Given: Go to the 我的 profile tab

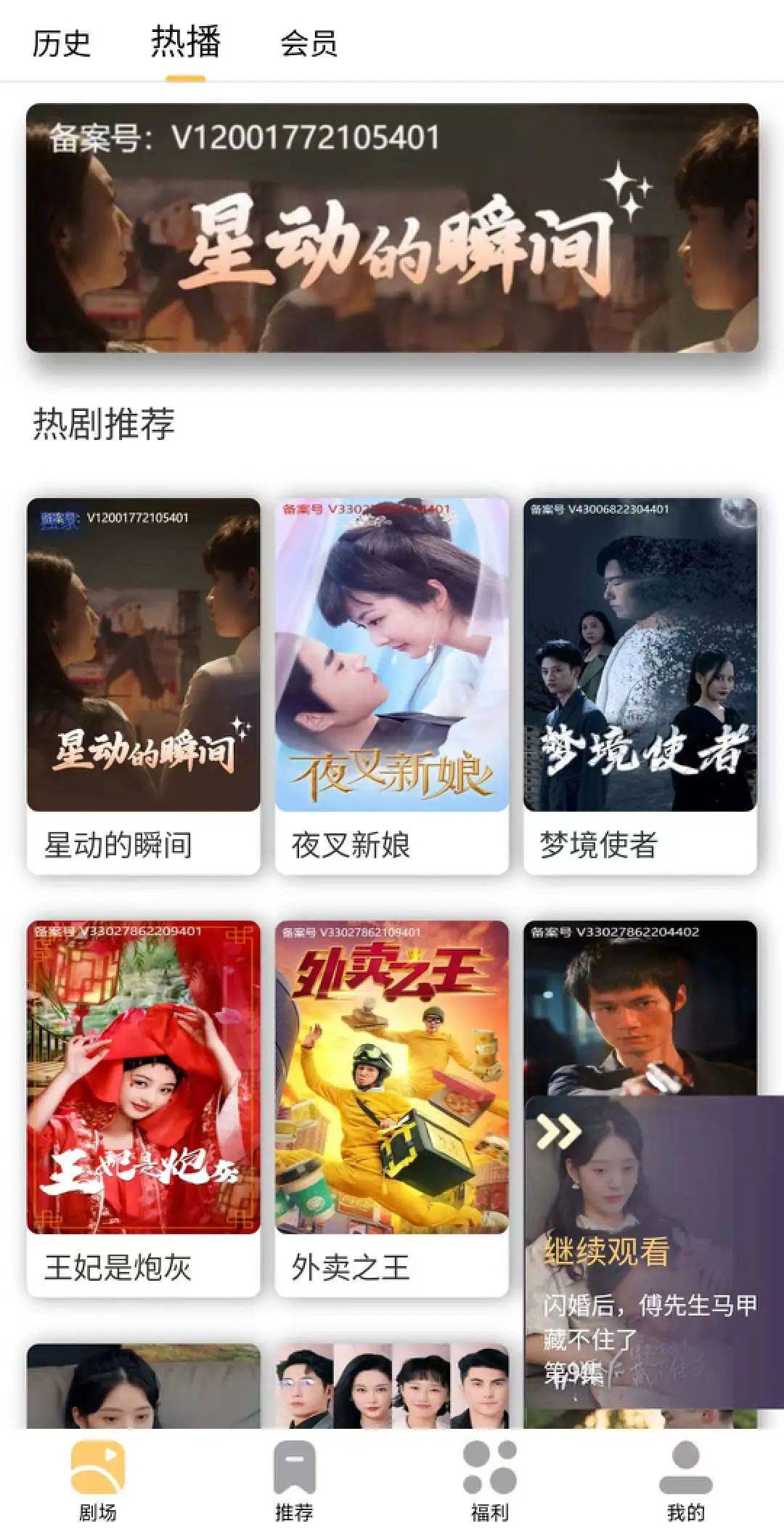Looking at the screenshot, I should tap(686, 1481).
